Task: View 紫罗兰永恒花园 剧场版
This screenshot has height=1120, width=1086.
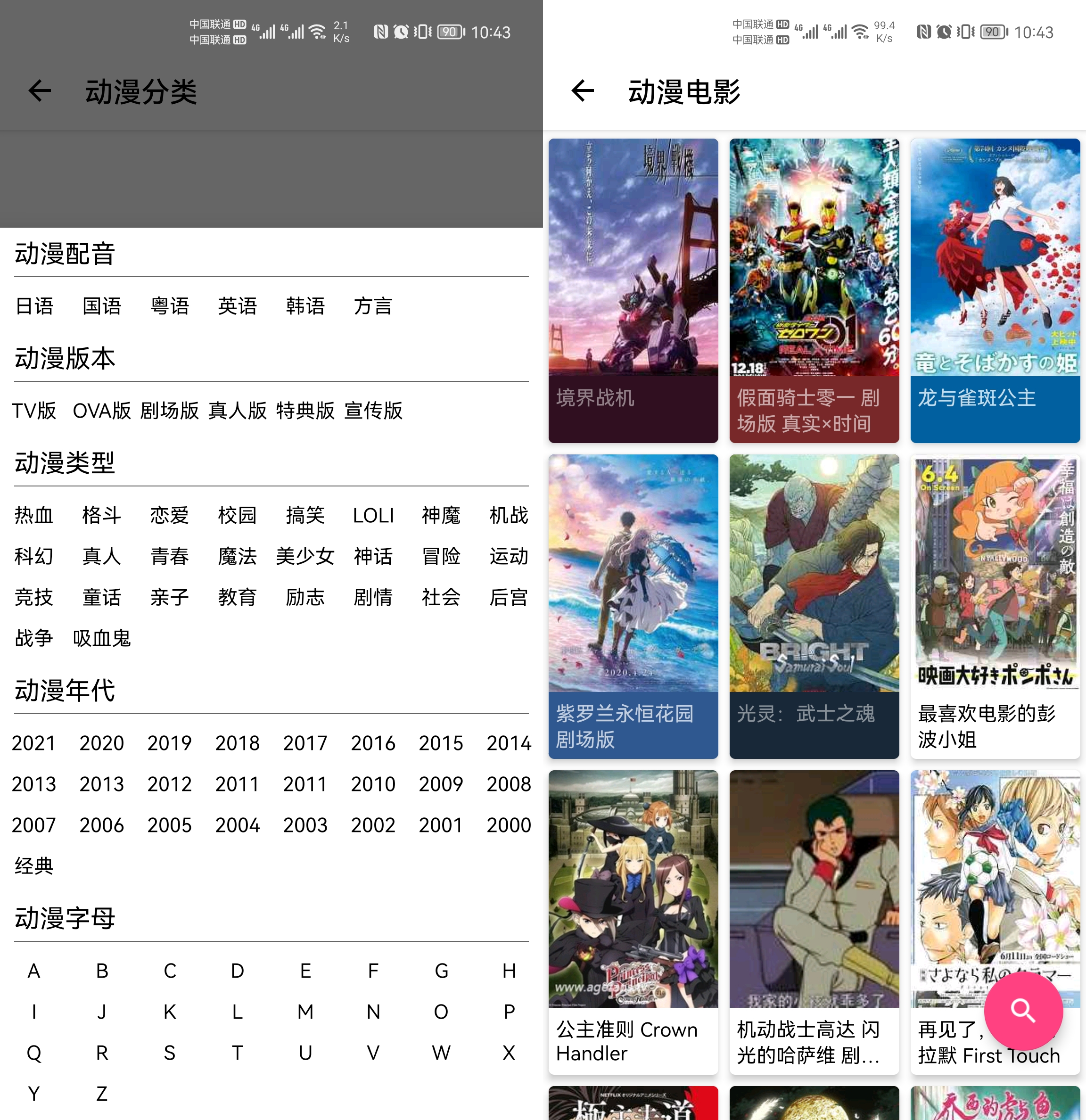Action: (633, 606)
